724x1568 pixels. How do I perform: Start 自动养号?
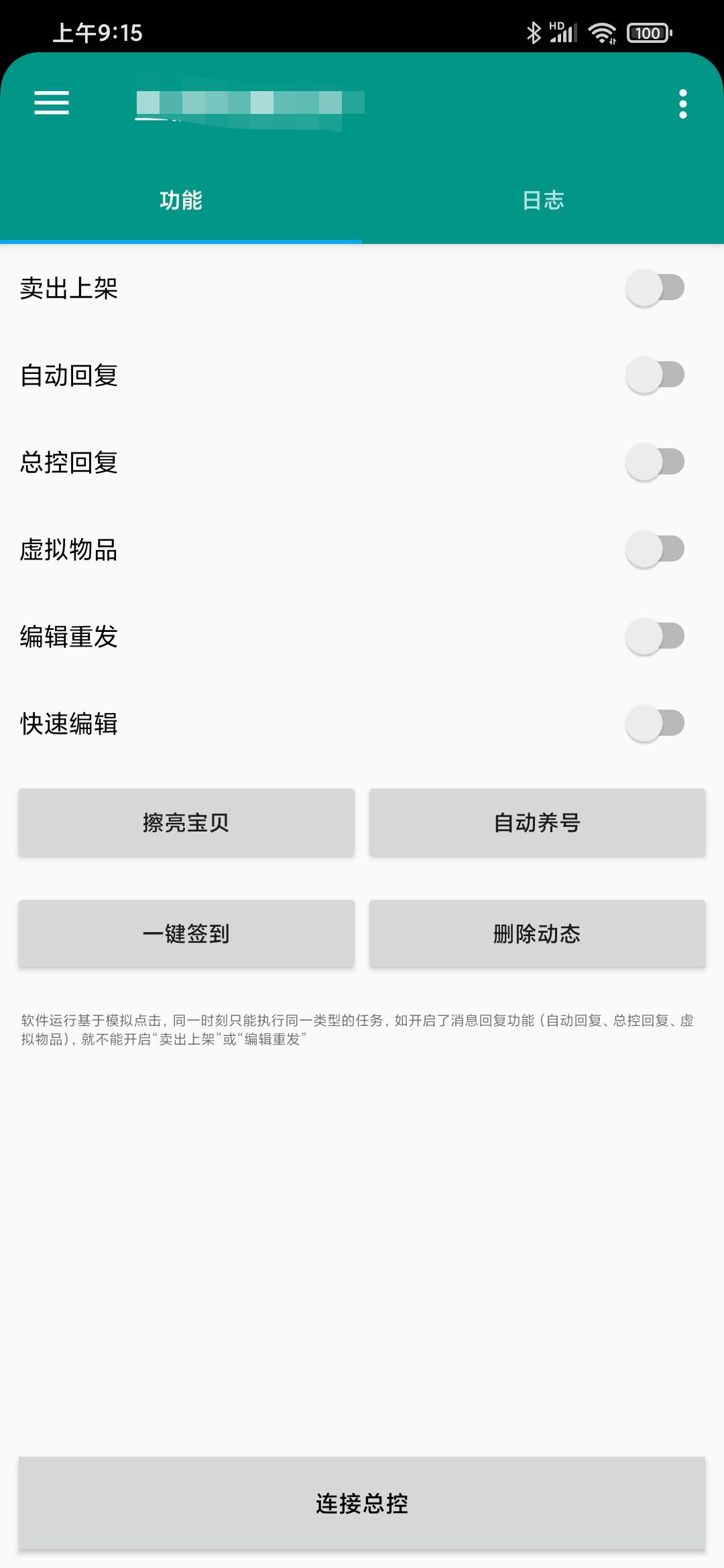click(x=537, y=823)
